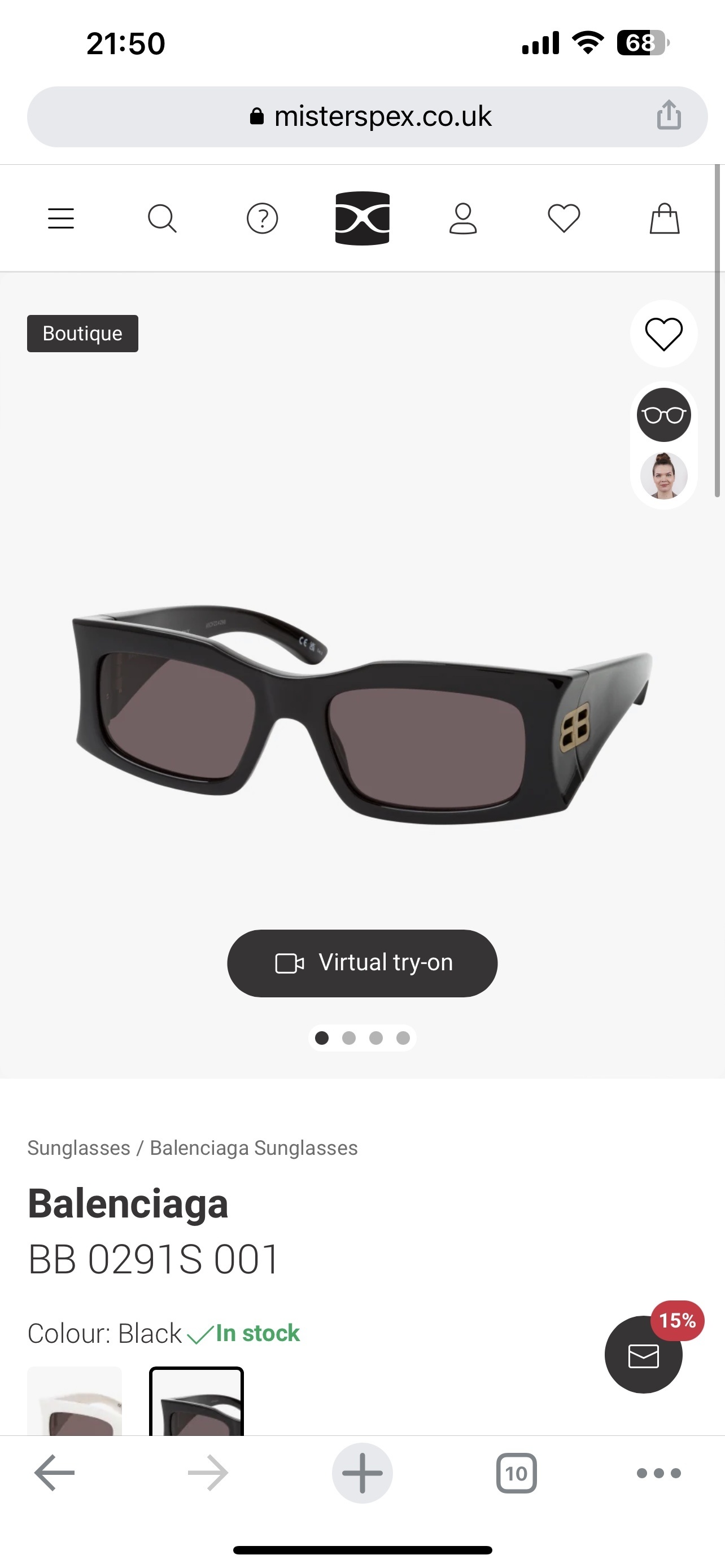Image resolution: width=725 pixels, height=1568 pixels.
Task: Open the wishlist in header
Action: pos(564,218)
